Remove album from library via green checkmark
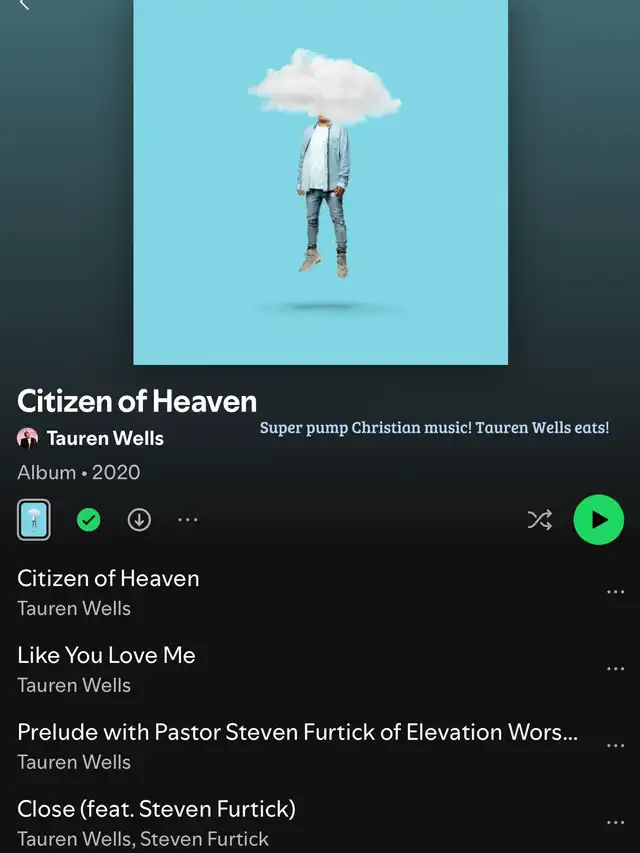The height and width of the screenshot is (853, 640). pyautogui.click(x=89, y=519)
